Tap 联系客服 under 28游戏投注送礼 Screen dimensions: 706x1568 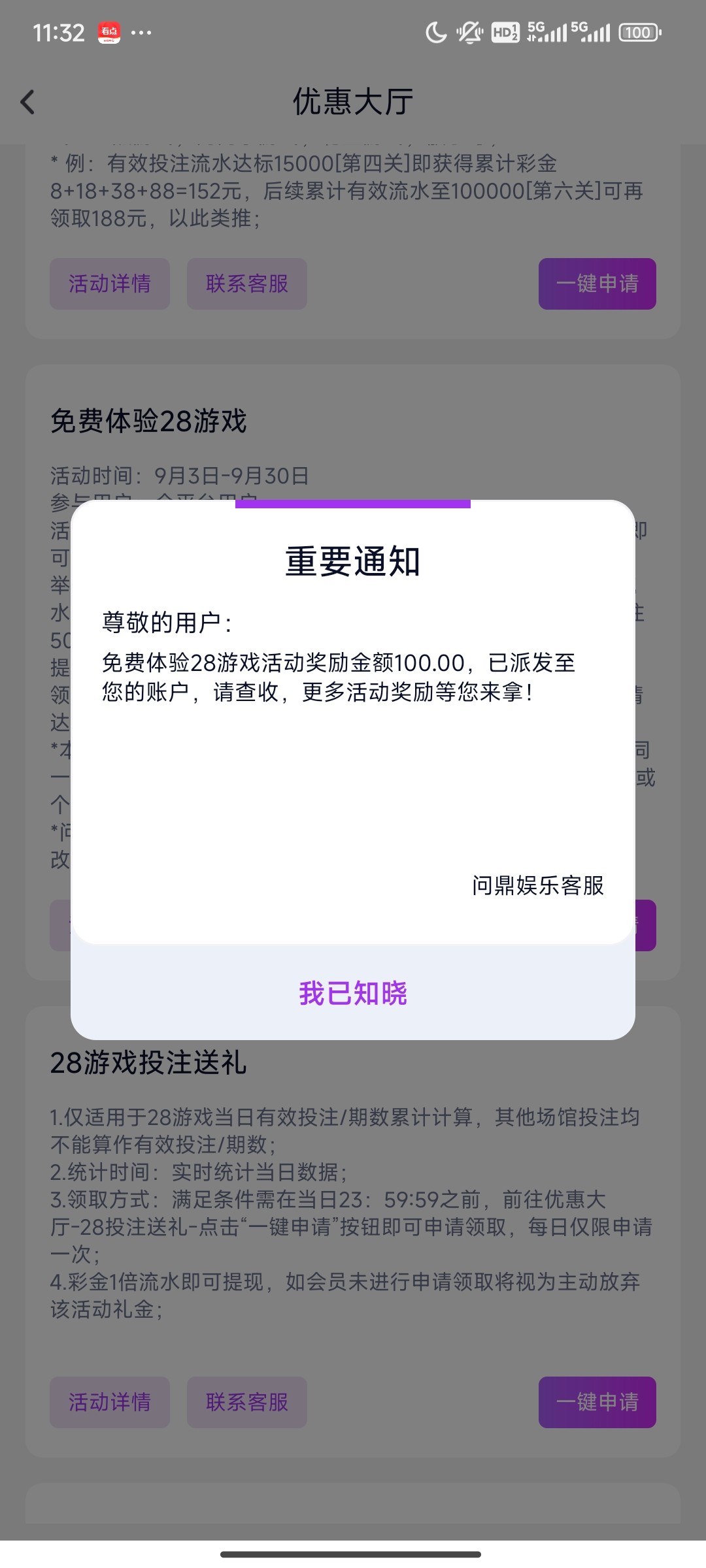tap(247, 1402)
